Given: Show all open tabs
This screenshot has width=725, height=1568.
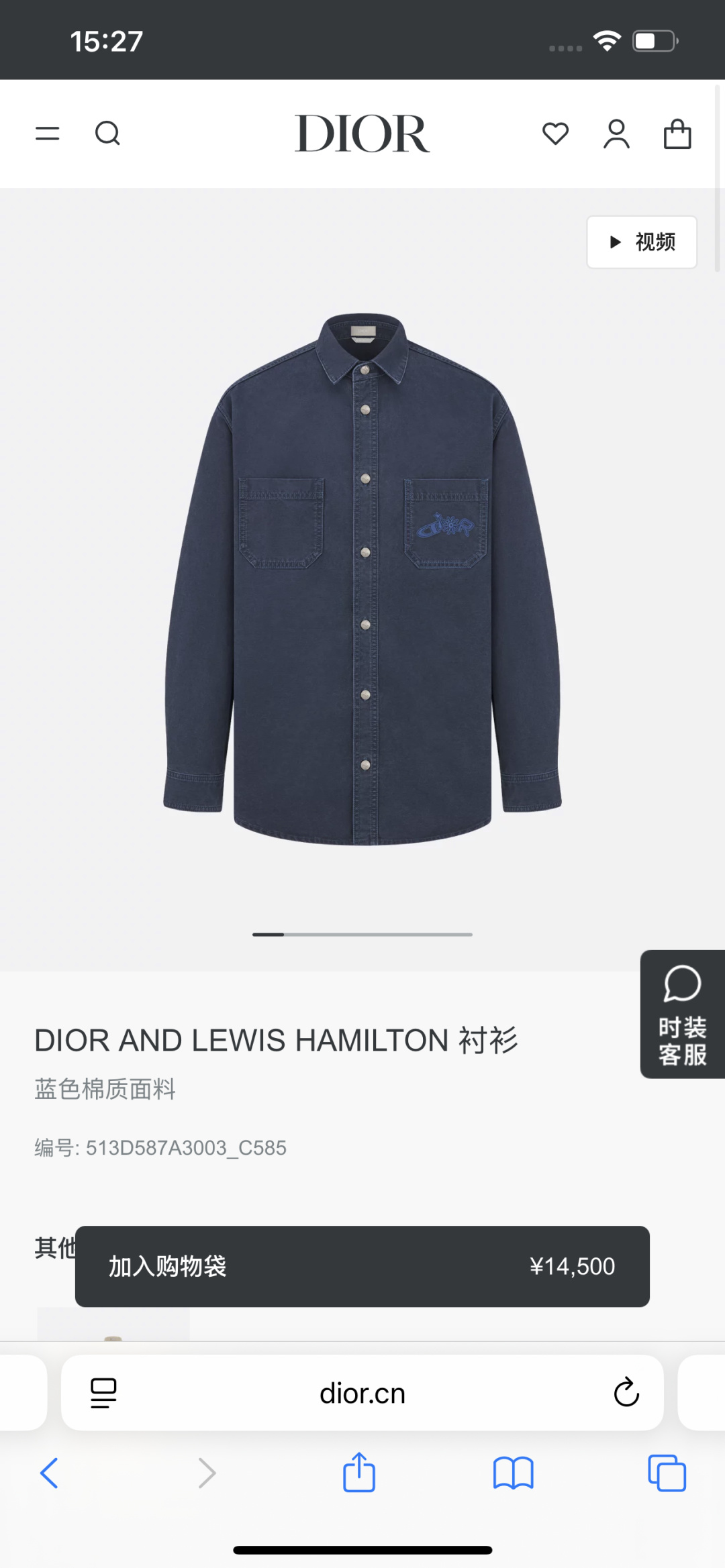Looking at the screenshot, I should [667, 1473].
